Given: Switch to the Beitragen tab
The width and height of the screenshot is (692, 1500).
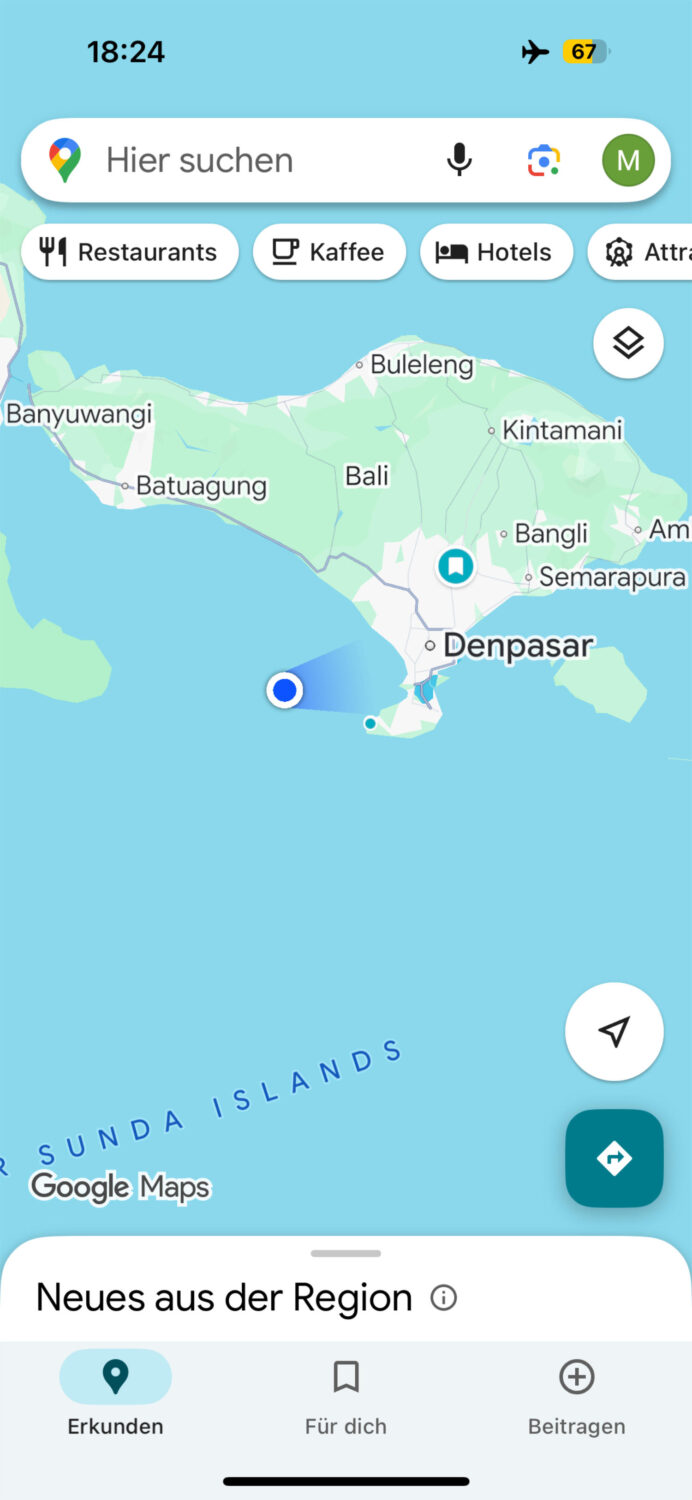Looking at the screenshot, I should pos(577,1393).
